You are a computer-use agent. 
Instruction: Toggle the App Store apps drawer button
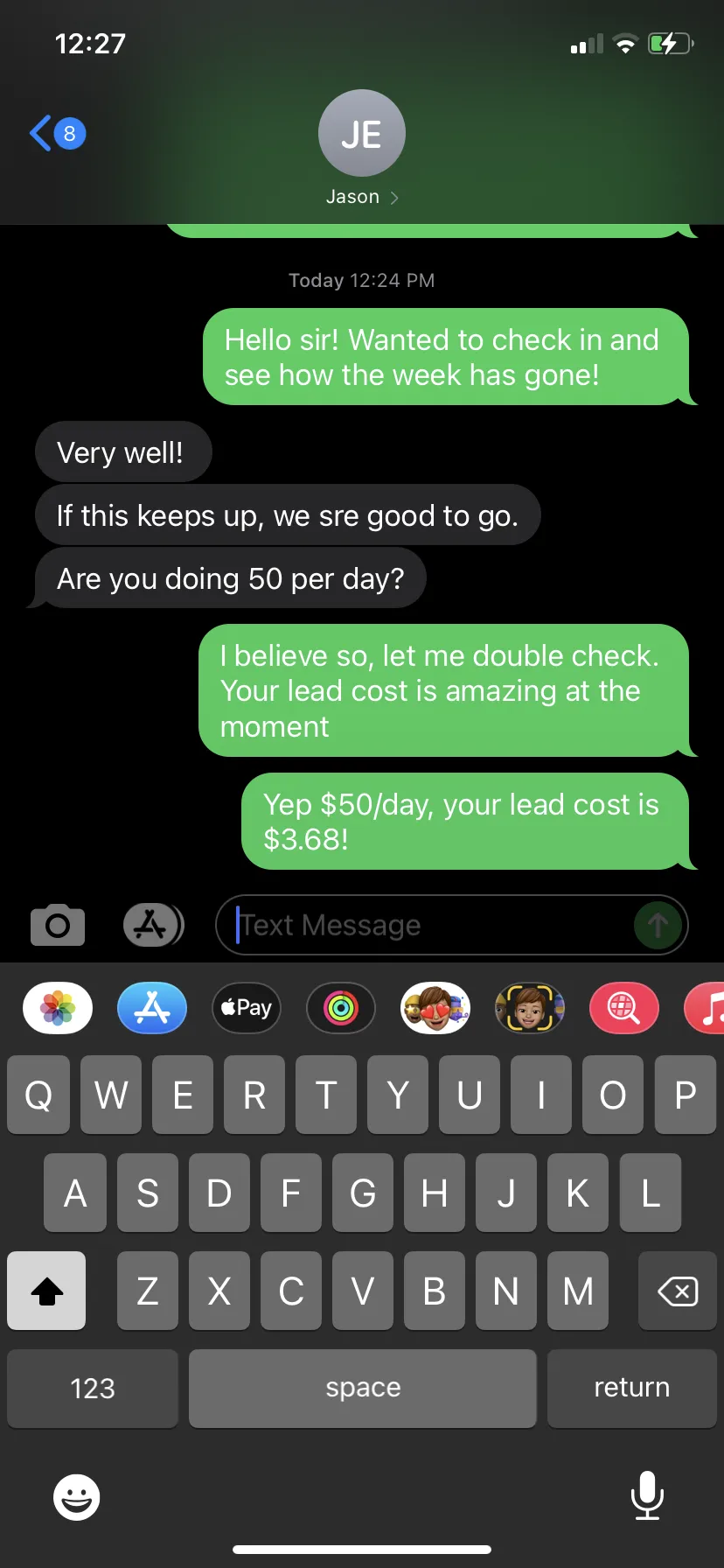tap(152, 925)
